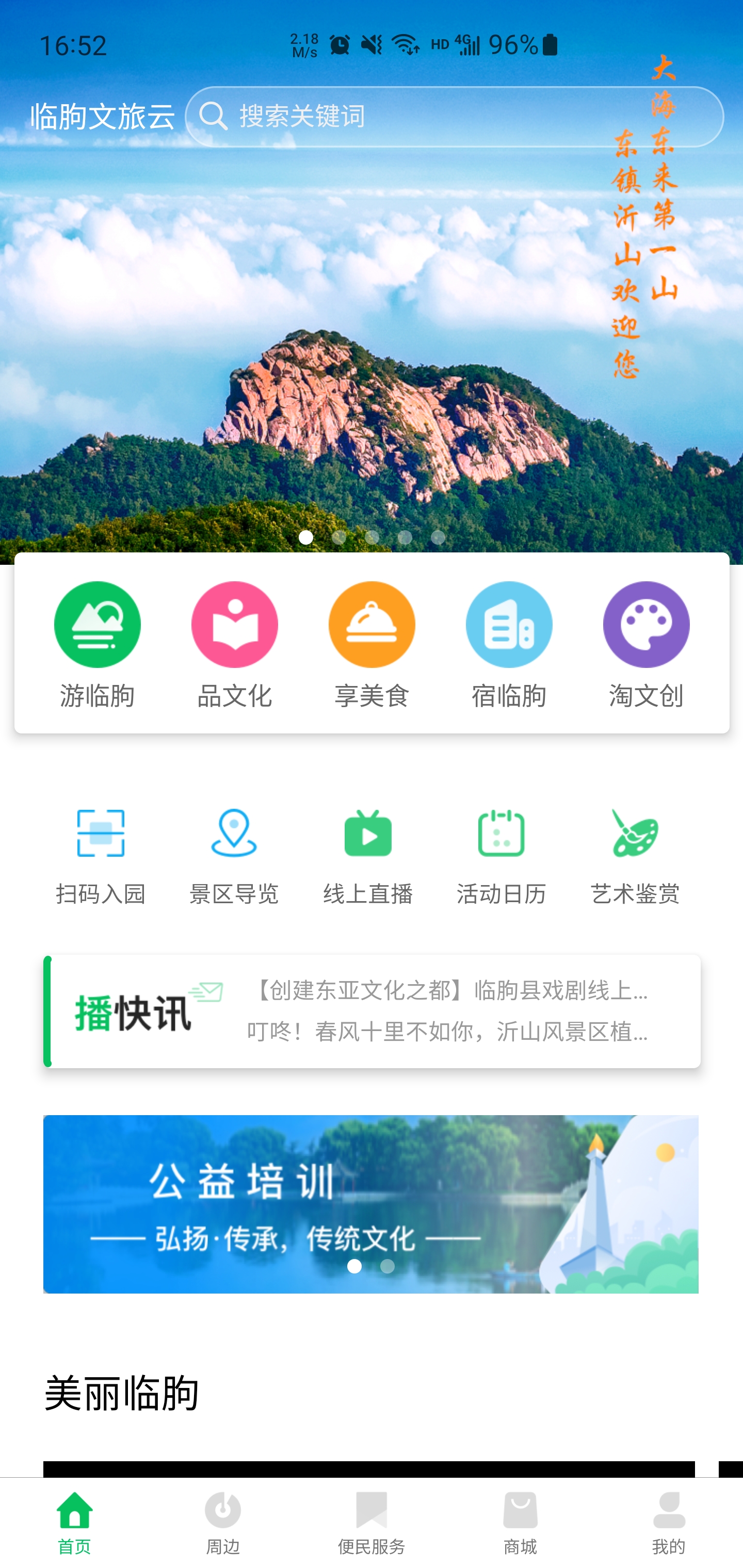Open the 公益培训 banner

pos(370,1203)
